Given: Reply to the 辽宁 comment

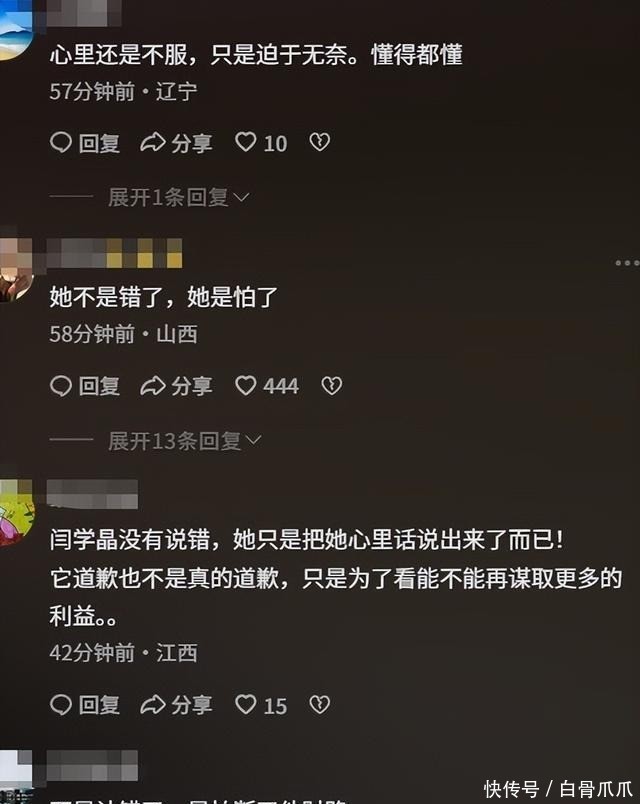Looking at the screenshot, I should [85, 143].
